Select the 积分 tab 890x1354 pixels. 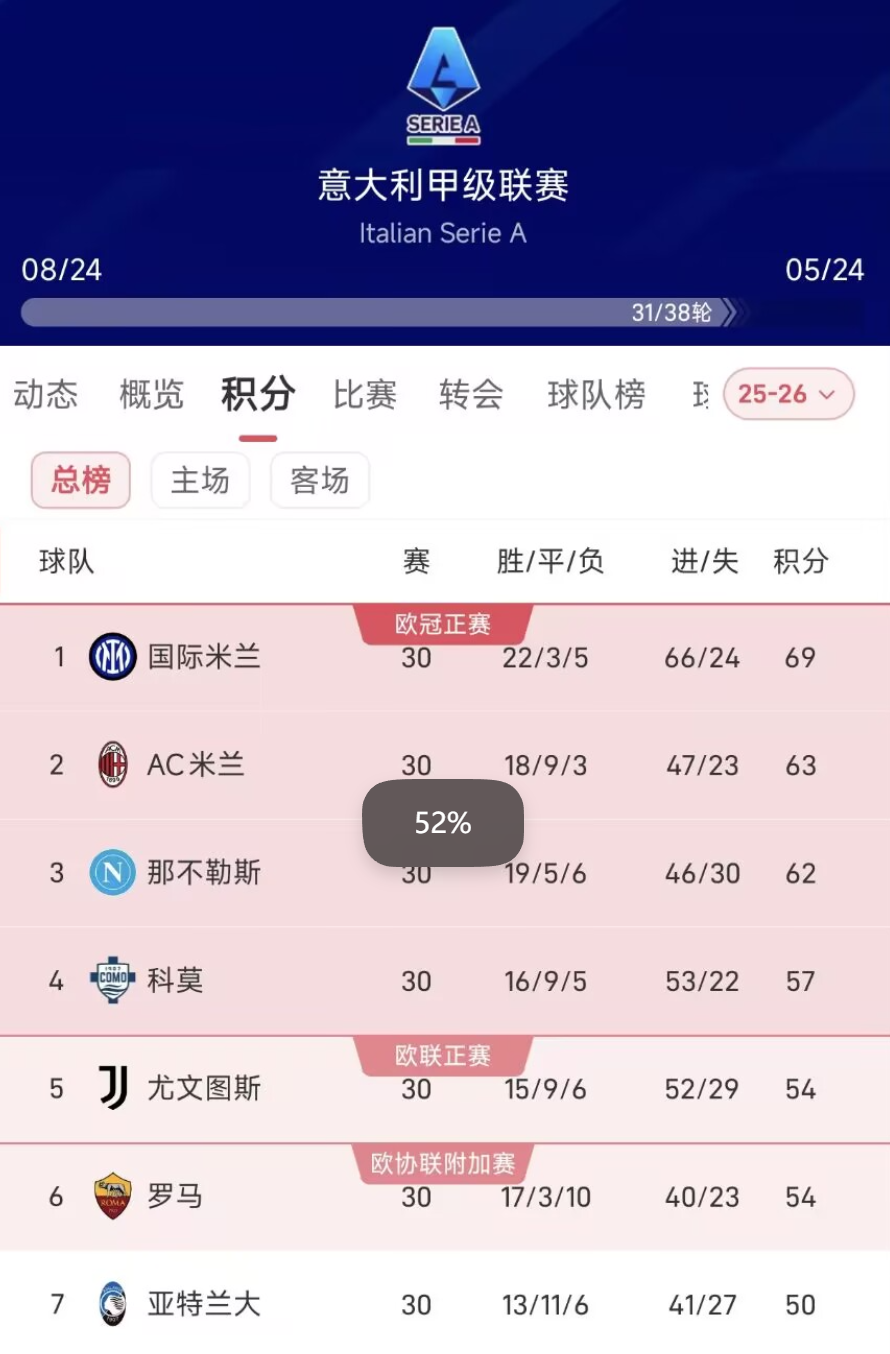pyautogui.click(x=257, y=395)
